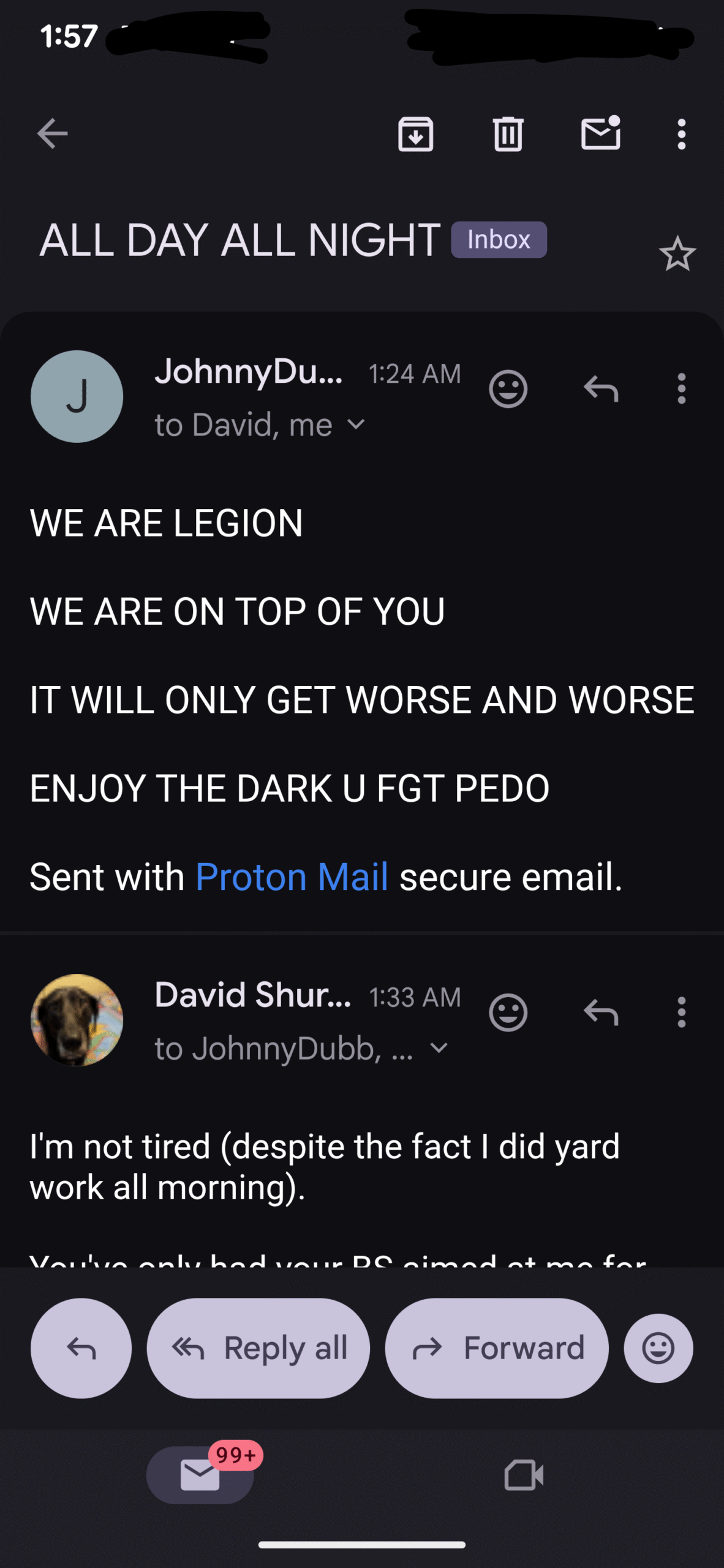Image resolution: width=724 pixels, height=1568 pixels.
Task: Open more options for JohnnyDubb's message
Action: click(681, 389)
